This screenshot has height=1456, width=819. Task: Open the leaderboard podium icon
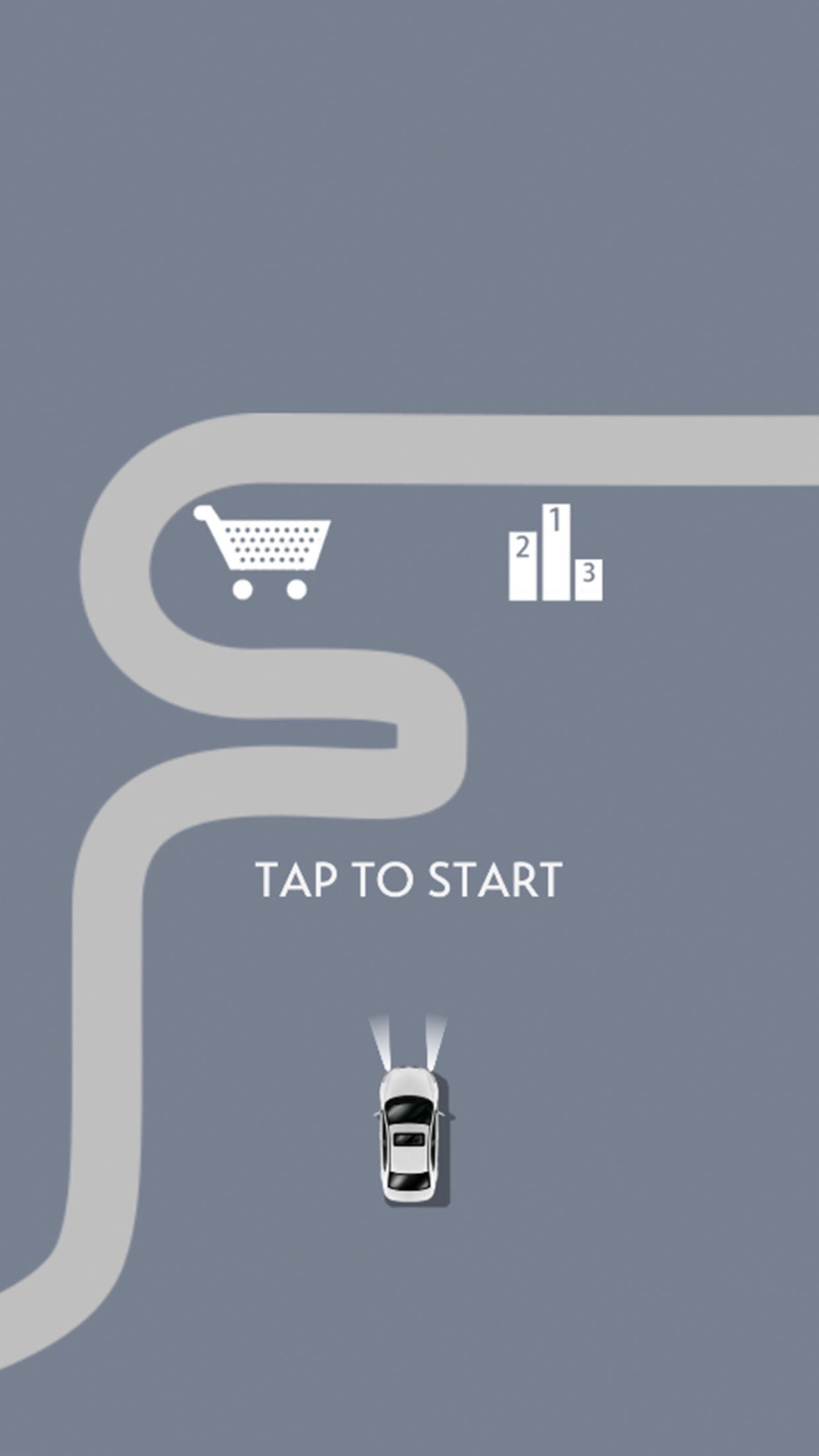[x=555, y=554]
